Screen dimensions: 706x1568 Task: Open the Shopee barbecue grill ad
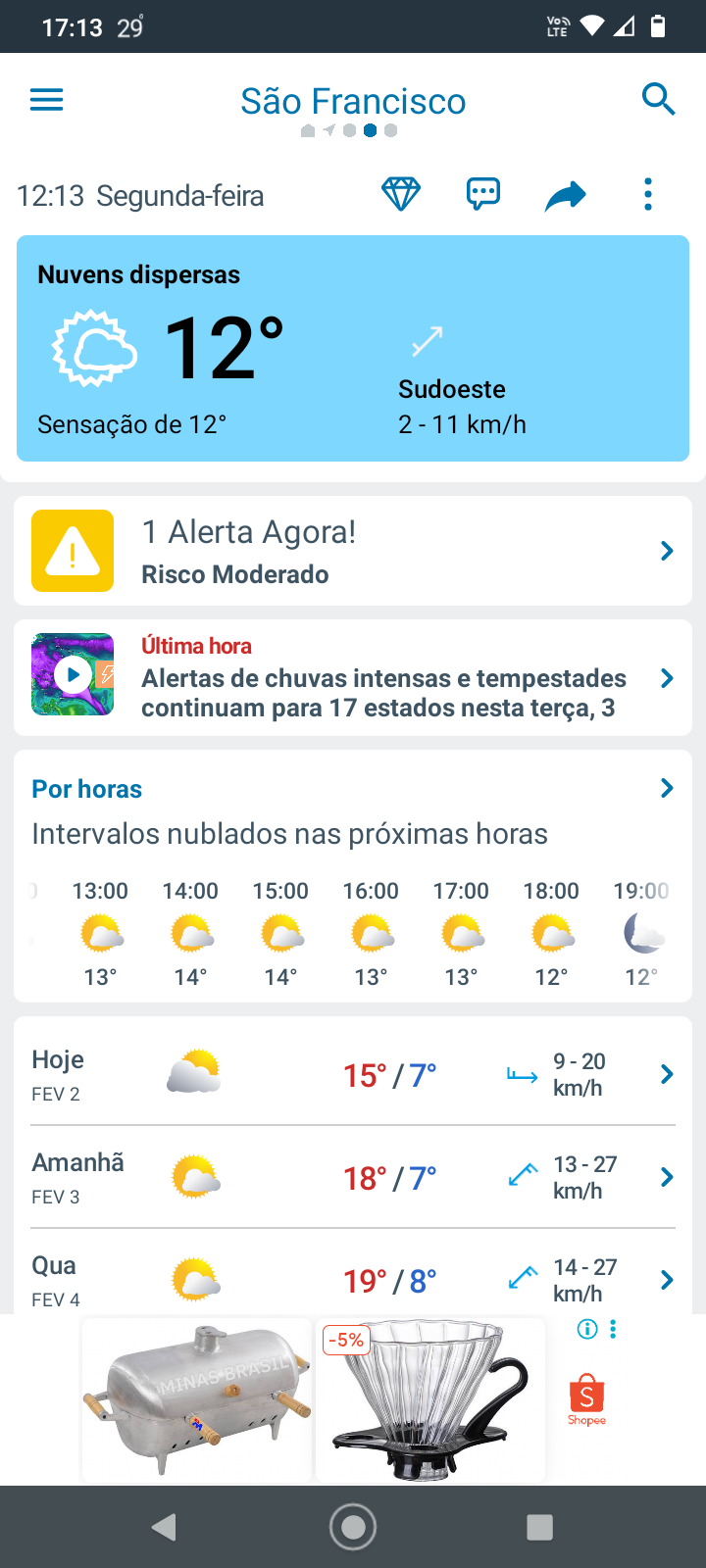click(x=197, y=1399)
